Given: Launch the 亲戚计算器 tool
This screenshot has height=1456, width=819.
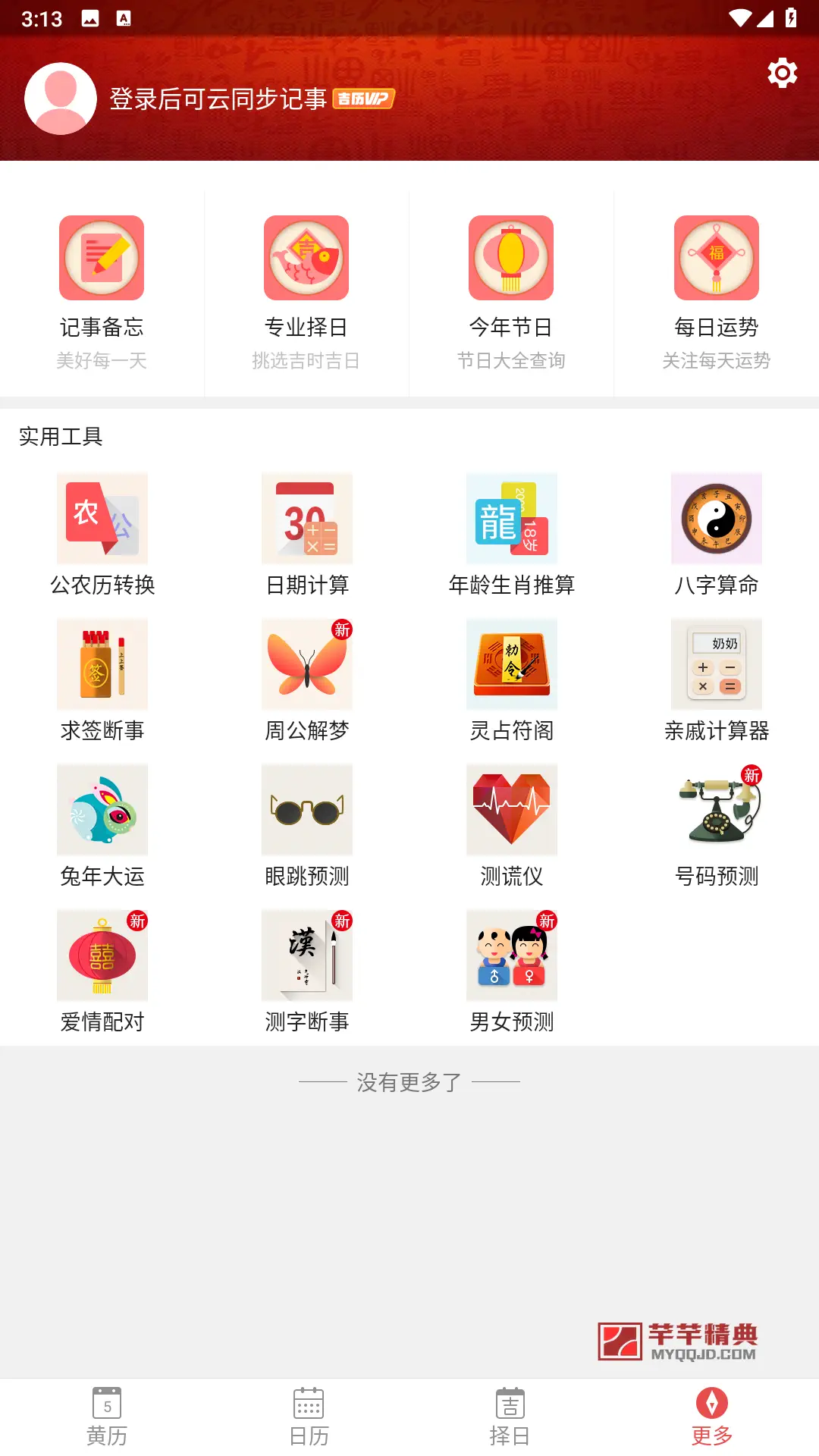Looking at the screenshot, I should pyautogui.click(x=717, y=680).
